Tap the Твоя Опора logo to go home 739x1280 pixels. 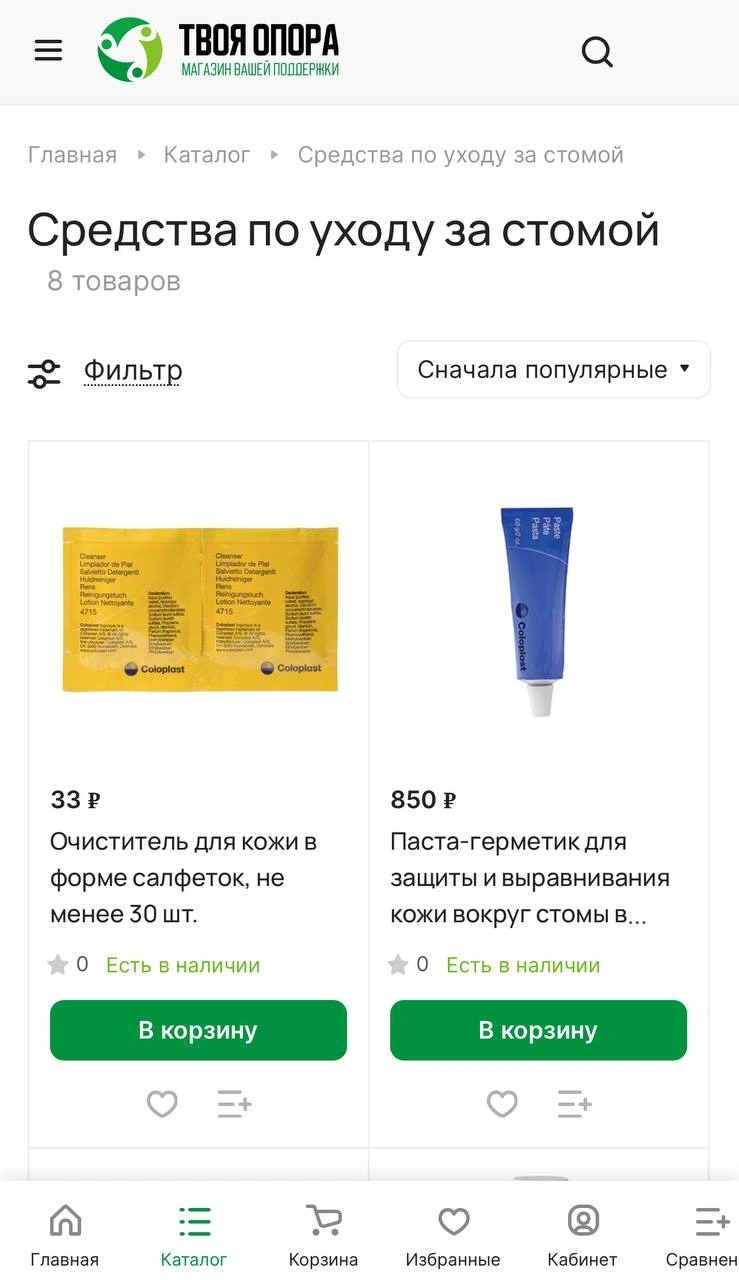click(x=218, y=50)
